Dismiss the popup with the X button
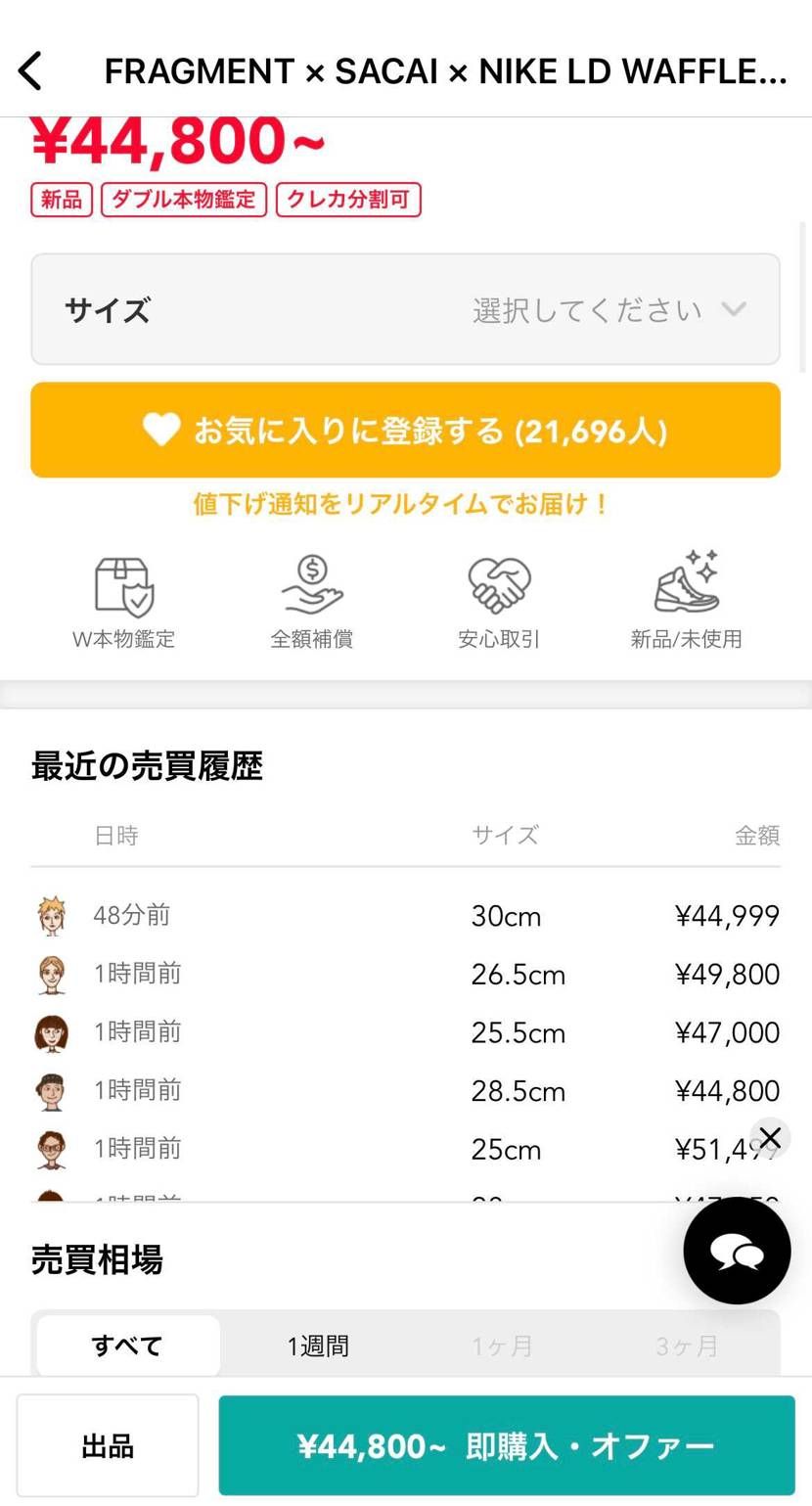Viewport: 812px width, 1506px height. [770, 1137]
